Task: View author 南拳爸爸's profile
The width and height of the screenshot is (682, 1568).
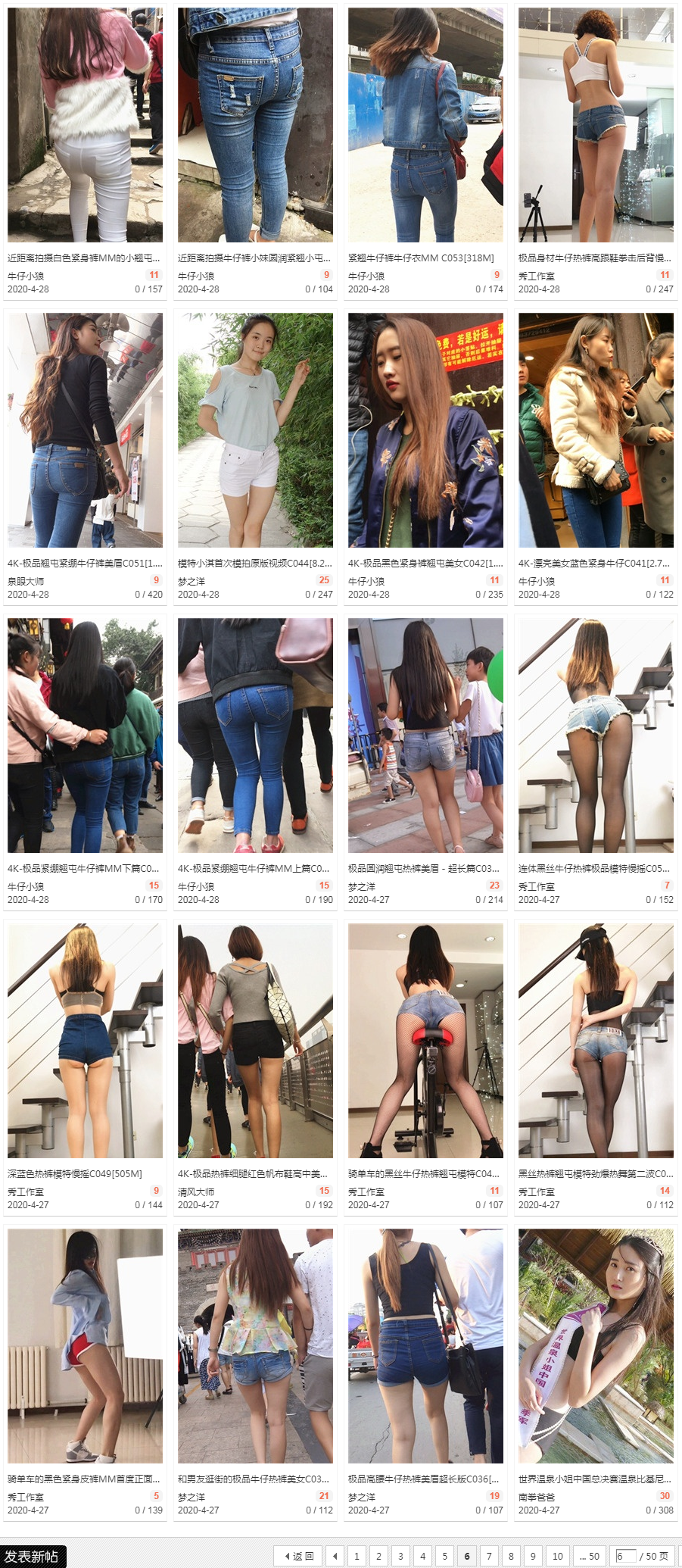Action: tap(537, 1497)
